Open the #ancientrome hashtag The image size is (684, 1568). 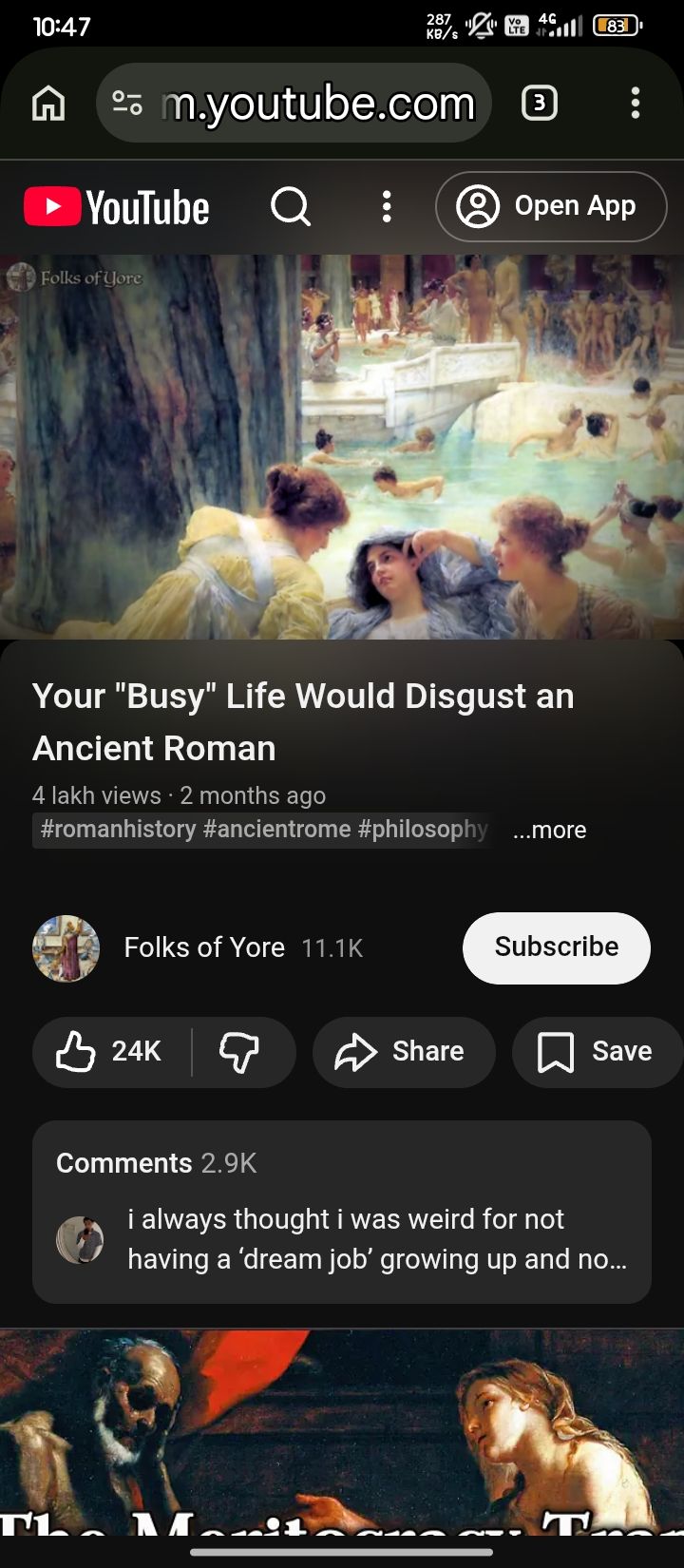[276, 829]
